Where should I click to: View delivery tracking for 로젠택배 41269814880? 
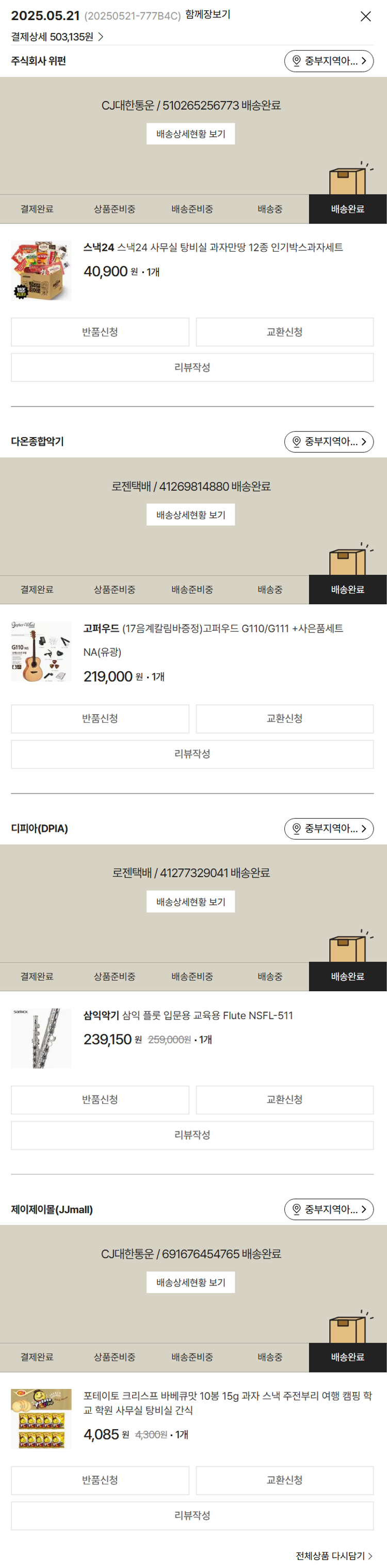[190, 515]
